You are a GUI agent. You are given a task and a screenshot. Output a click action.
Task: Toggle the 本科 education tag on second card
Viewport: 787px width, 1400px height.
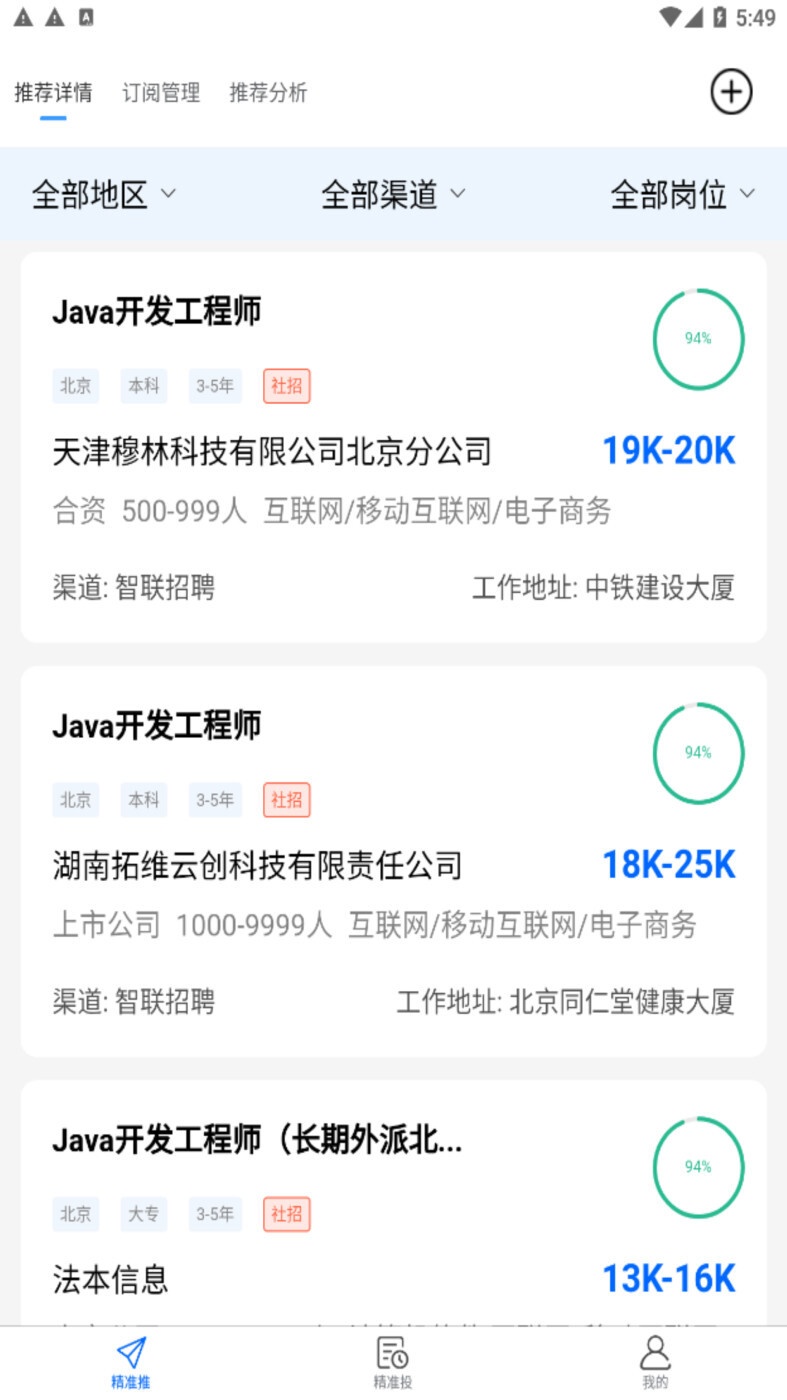143,800
